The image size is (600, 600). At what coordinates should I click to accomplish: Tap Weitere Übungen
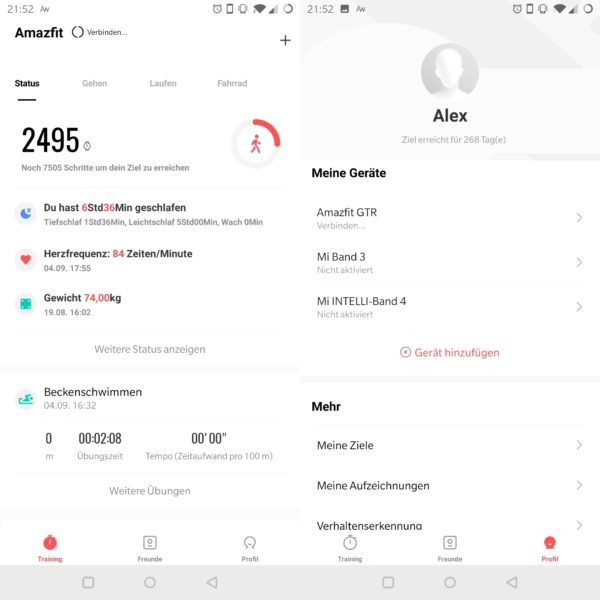(150, 491)
